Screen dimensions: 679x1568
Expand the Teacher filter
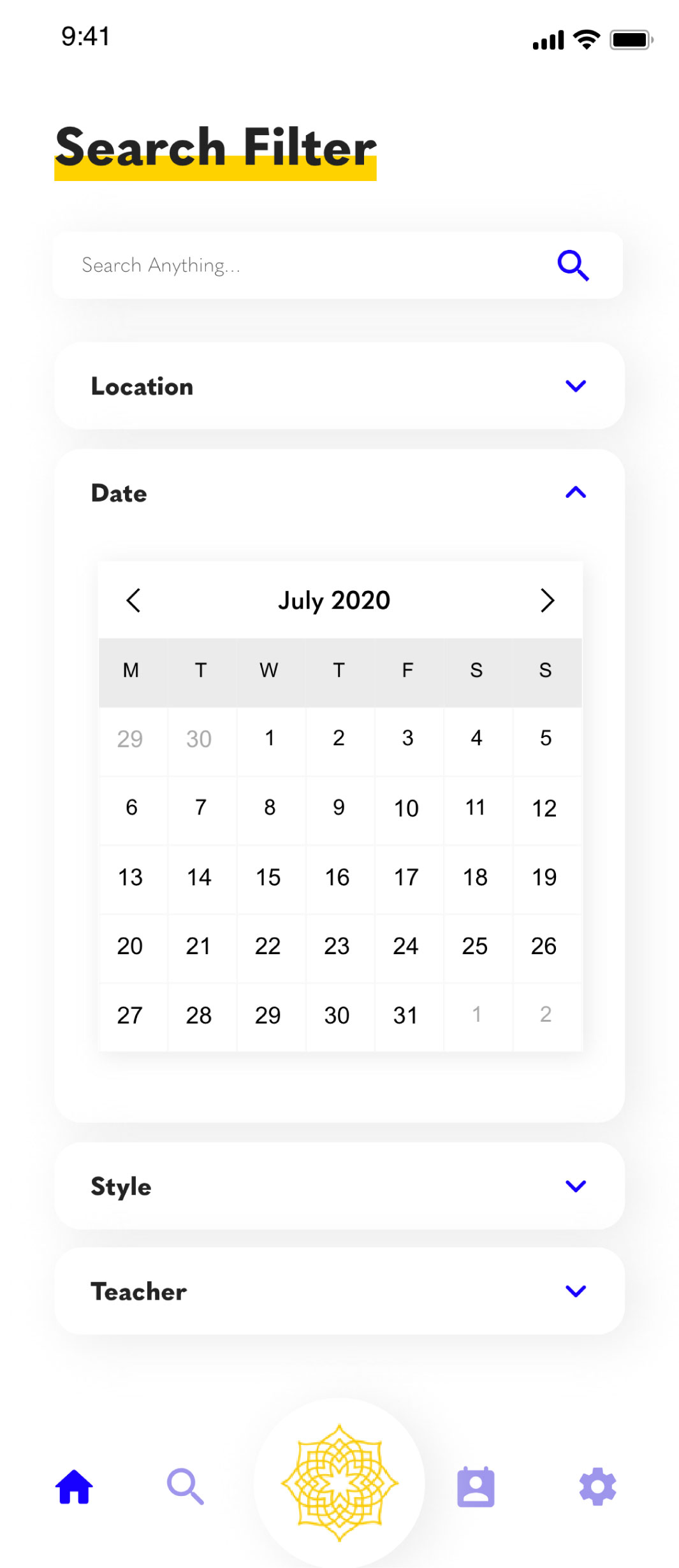pyautogui.click(x=575, y=1291)
